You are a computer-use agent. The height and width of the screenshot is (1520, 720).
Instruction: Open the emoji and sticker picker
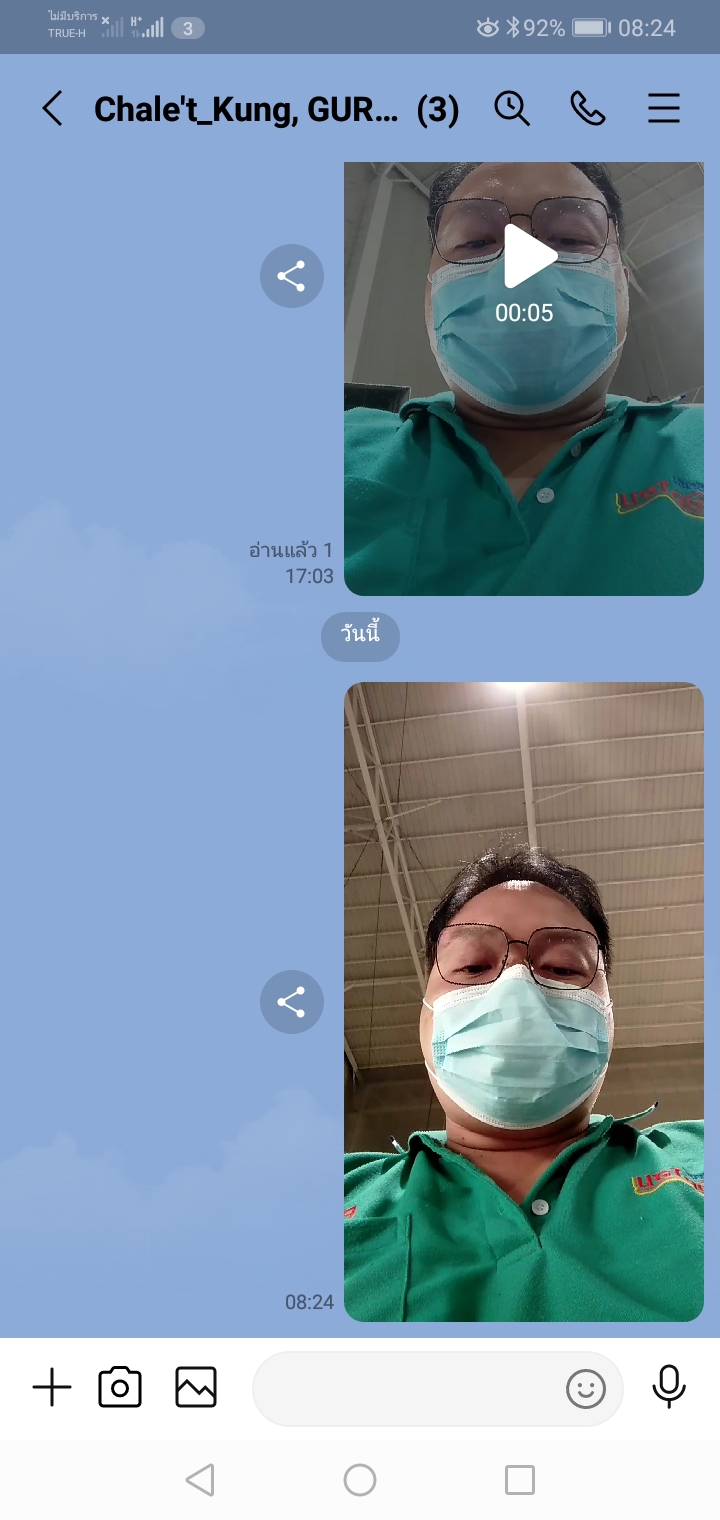point(586,1388)
